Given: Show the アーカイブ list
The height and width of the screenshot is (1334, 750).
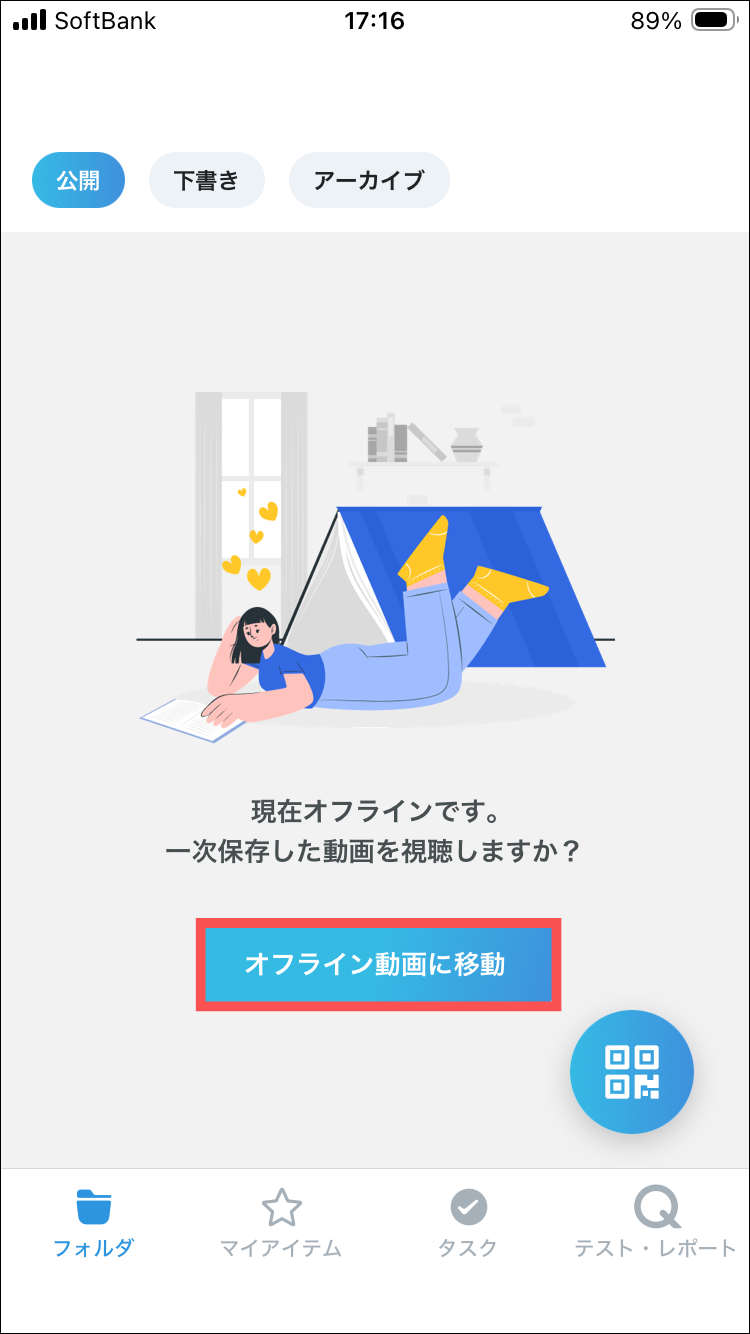Looking at the screenshot, I should [369, 180].
